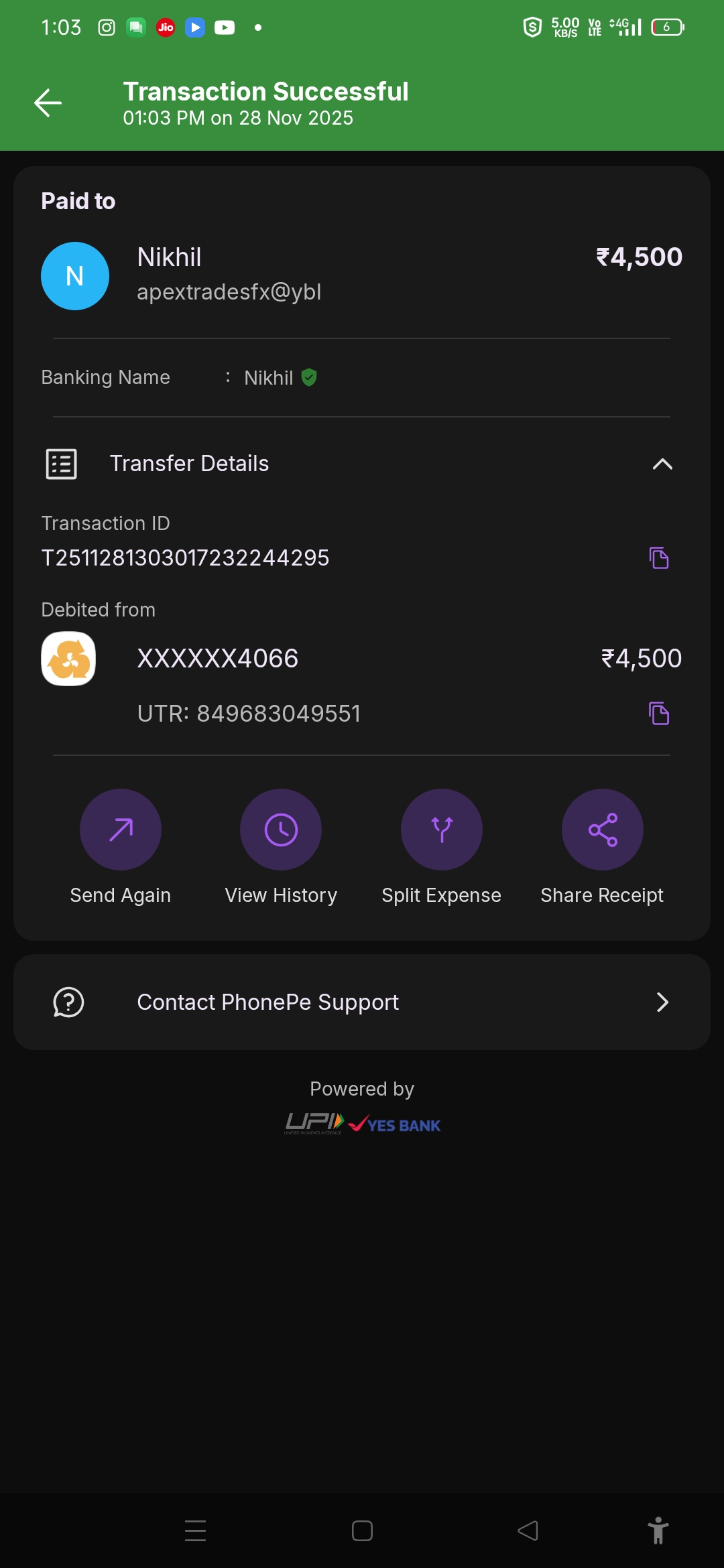The height and width of the screenshot is (1568, 724).
Task: Go back using the top arrow
Action: (x=48, y=103)
